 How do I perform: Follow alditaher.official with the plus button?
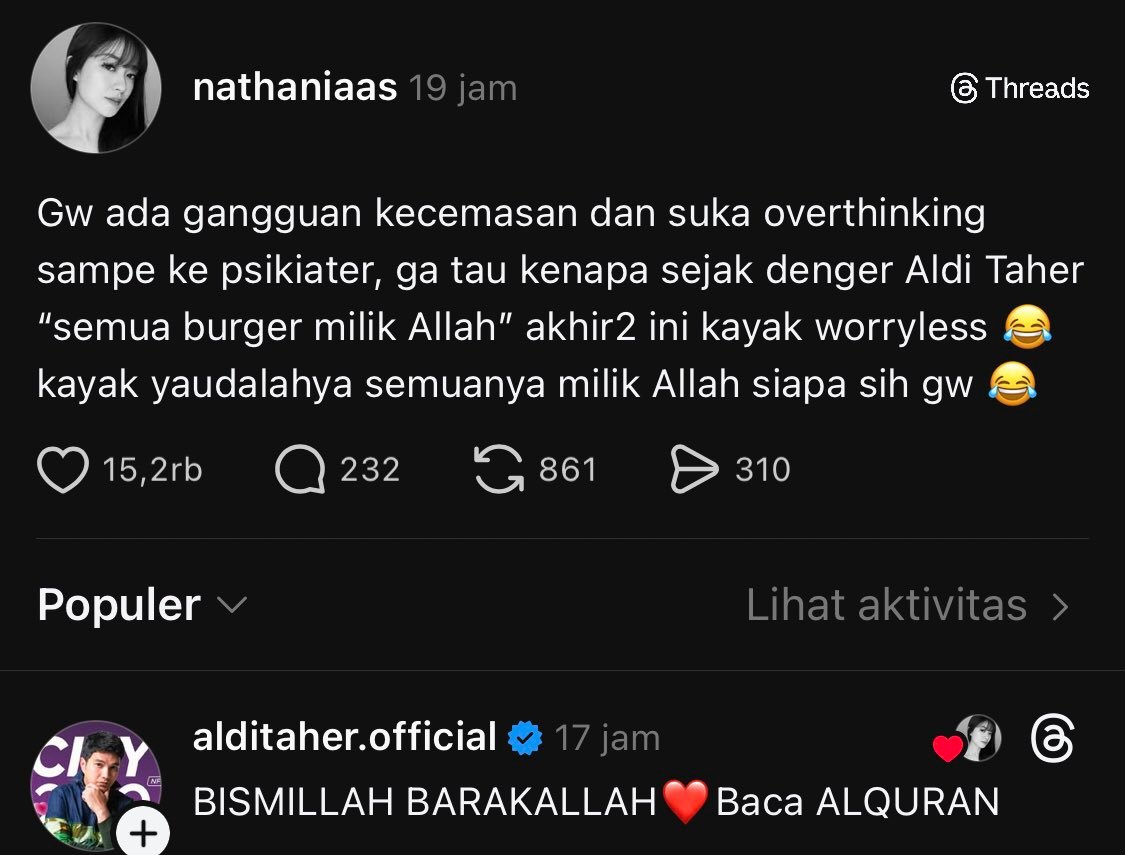pyautogui.click(x=144, y=832)
